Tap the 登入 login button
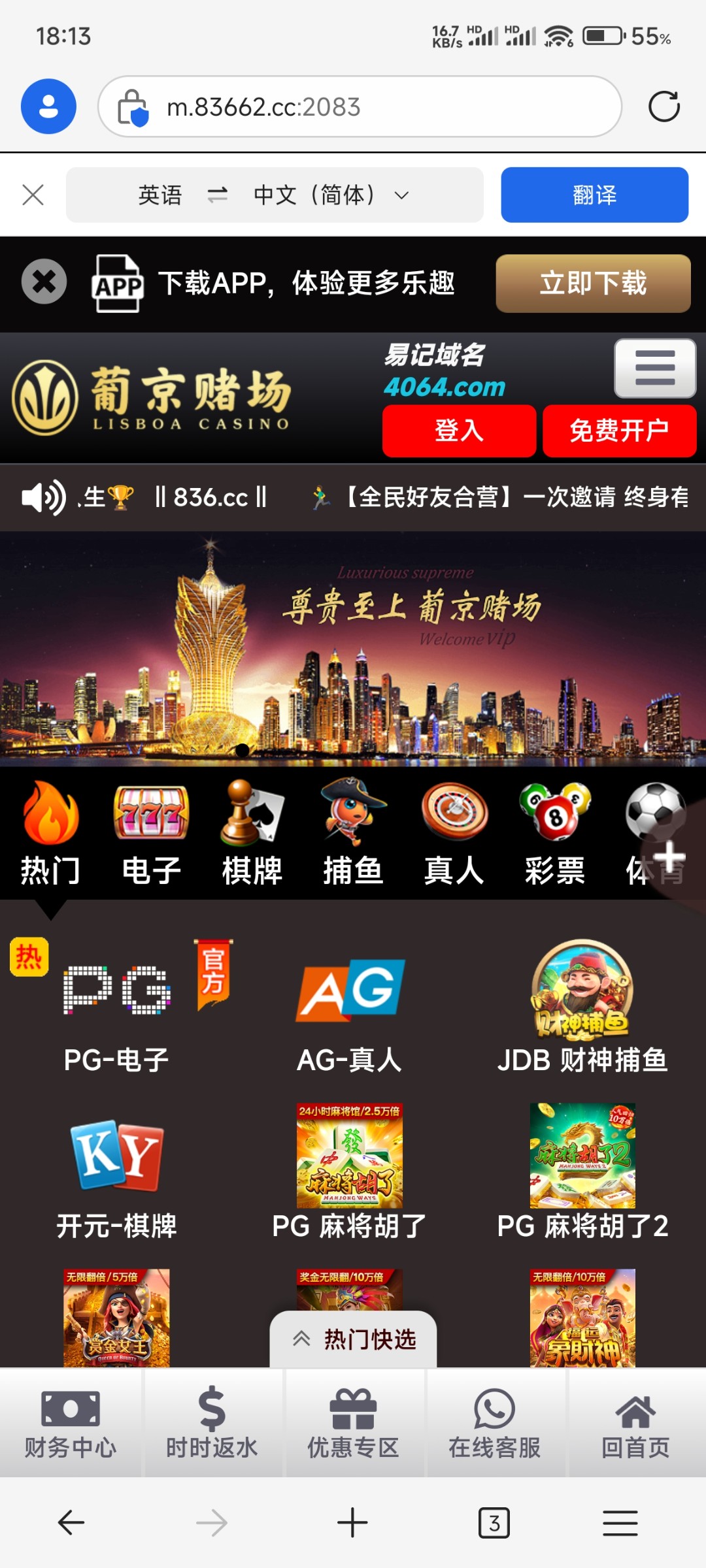The height and width of the screenshot is (1568, 706). tap(459, 431)
